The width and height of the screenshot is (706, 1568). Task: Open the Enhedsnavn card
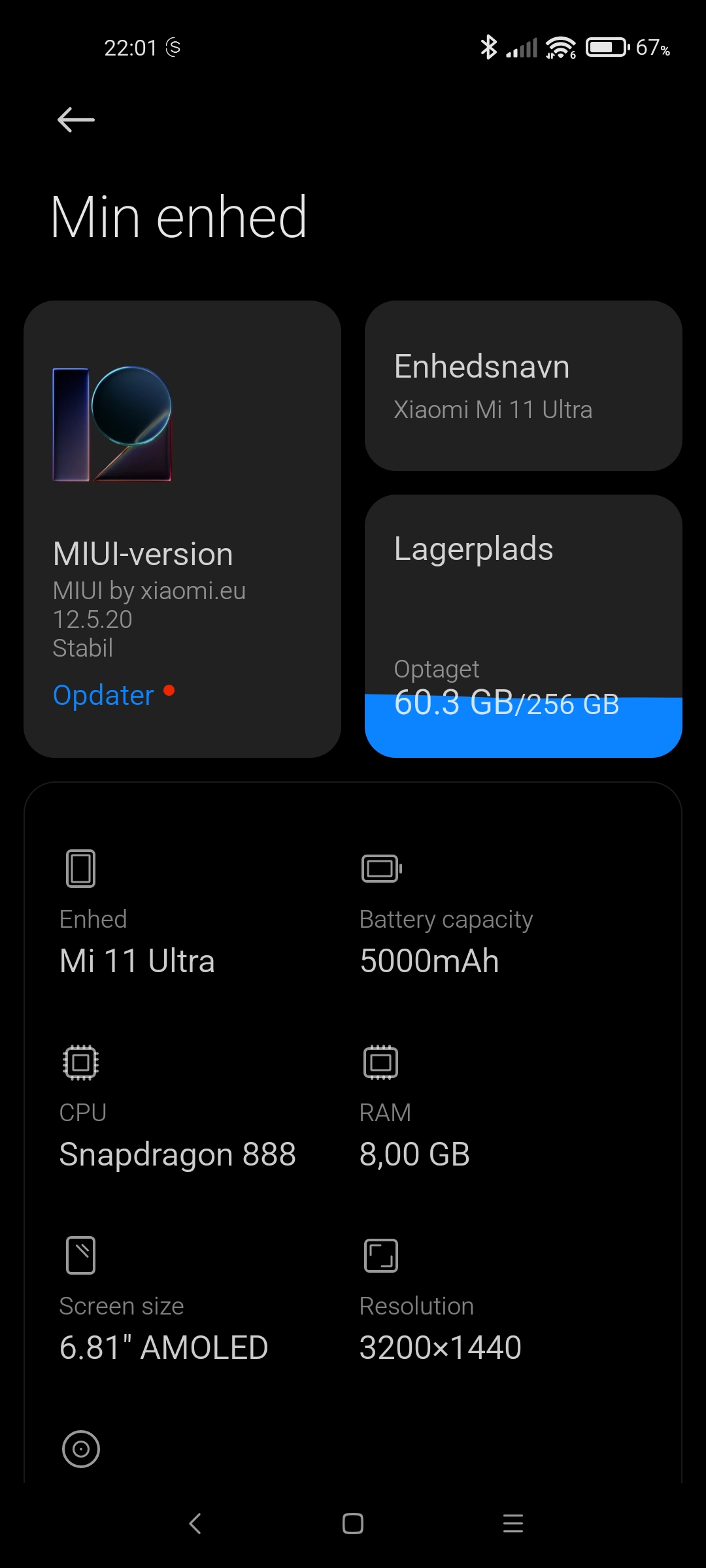click(524, 385)
